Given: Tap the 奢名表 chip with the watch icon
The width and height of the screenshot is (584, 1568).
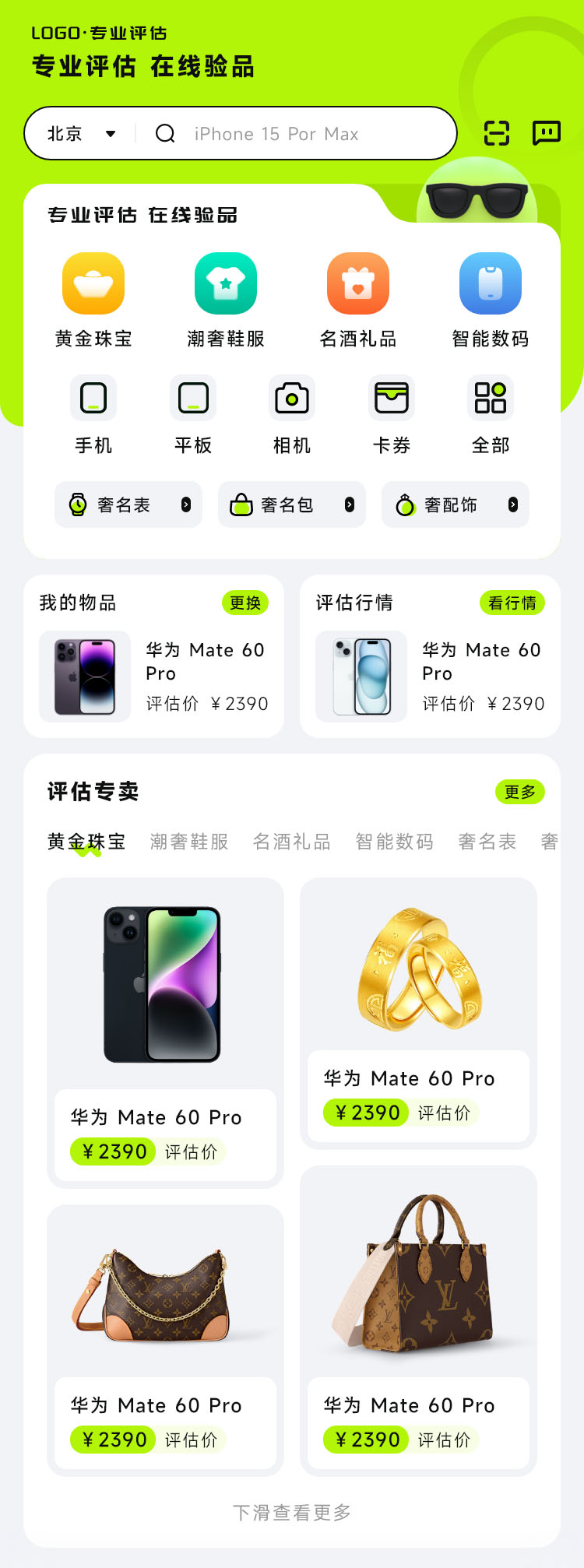Looking at the screenshot, I should pyautogui.click(x=128, y=505).
